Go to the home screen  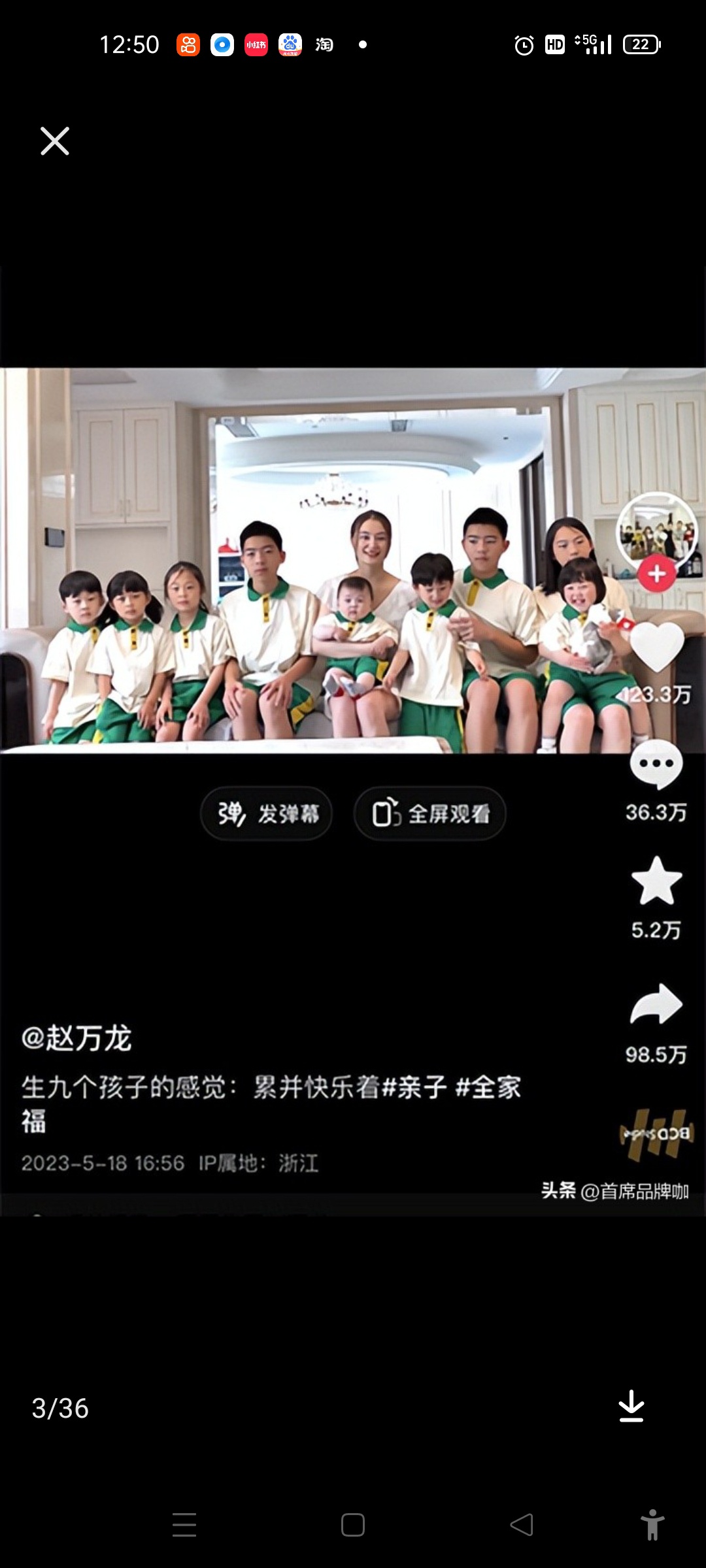pyautogui.click(x=353, y=1525)
